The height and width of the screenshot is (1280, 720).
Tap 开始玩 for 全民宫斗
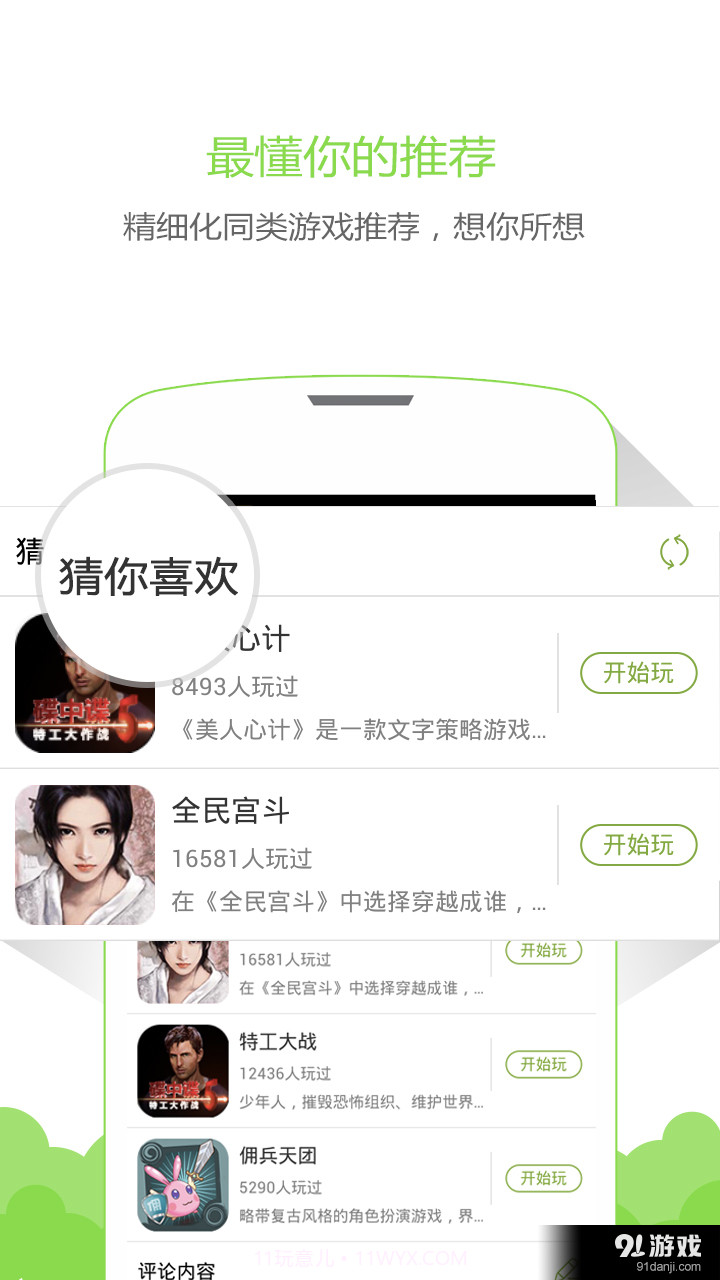[639, 845]
